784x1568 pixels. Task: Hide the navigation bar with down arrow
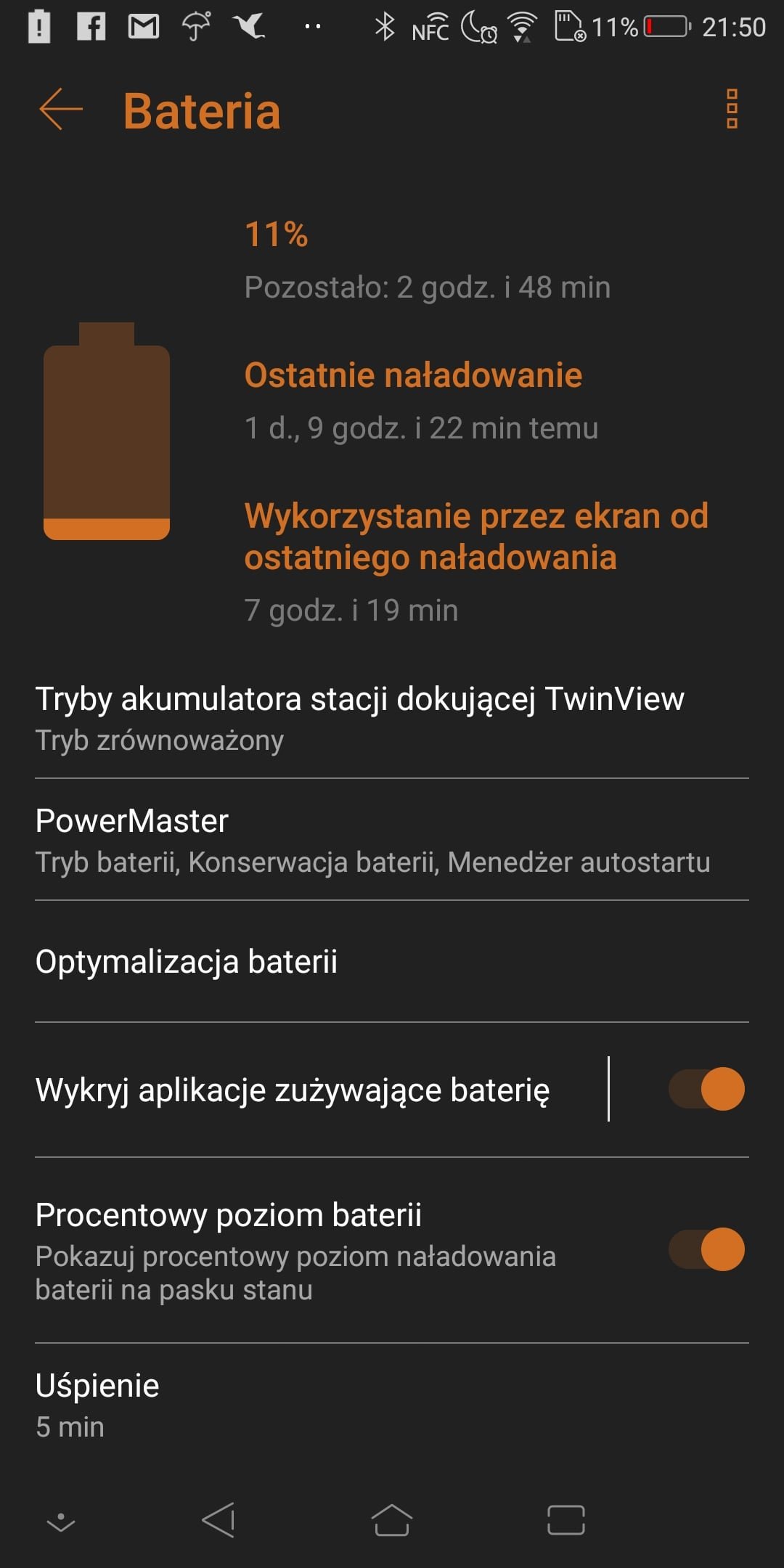point(61,1522)
